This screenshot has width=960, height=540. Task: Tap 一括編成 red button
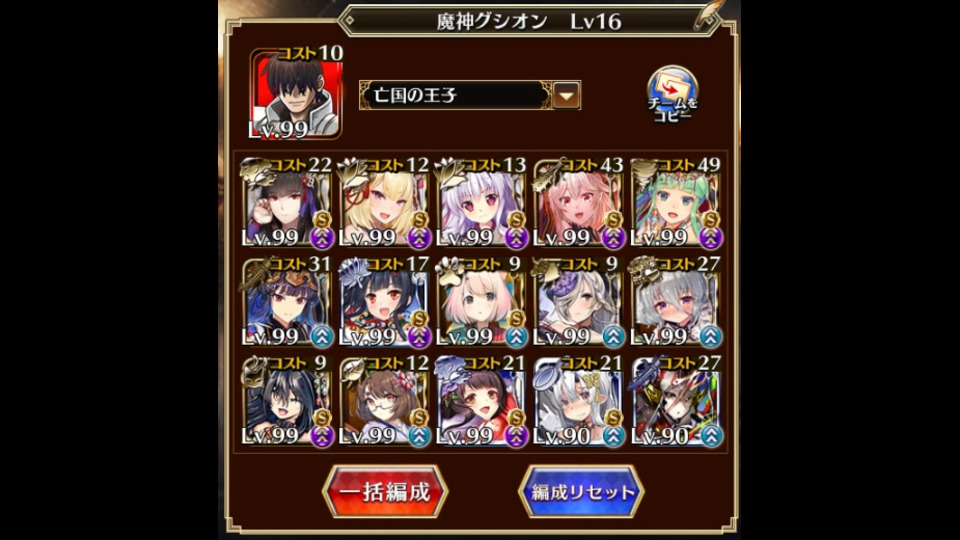click(x=385, y=492)
